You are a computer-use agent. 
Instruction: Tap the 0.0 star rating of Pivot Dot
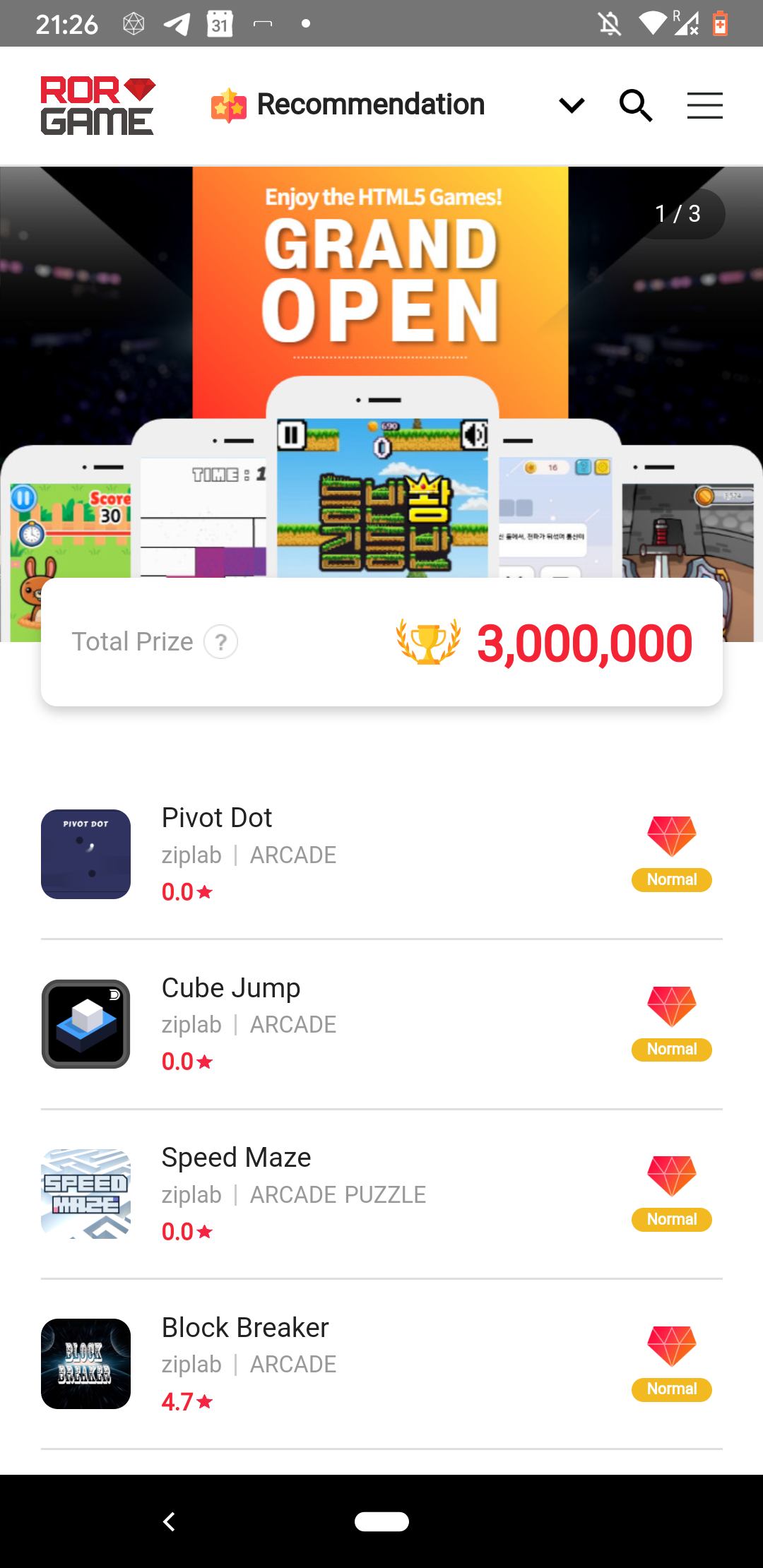point(187,892)
